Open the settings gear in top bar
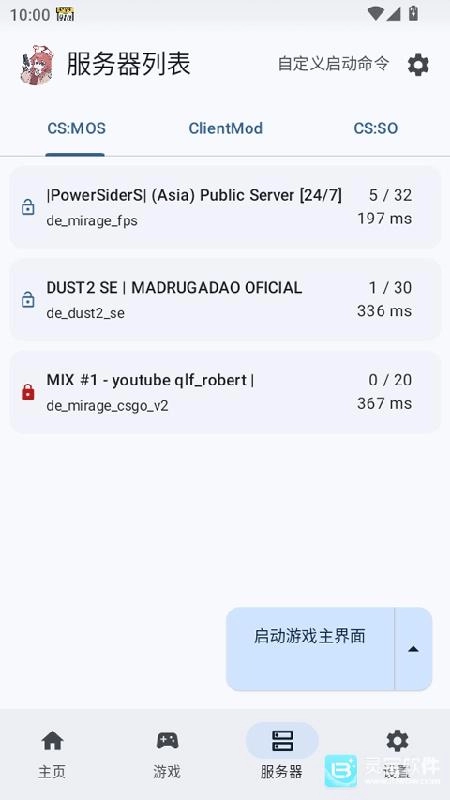This screenshot has width=450, height=800. [418, 65]
